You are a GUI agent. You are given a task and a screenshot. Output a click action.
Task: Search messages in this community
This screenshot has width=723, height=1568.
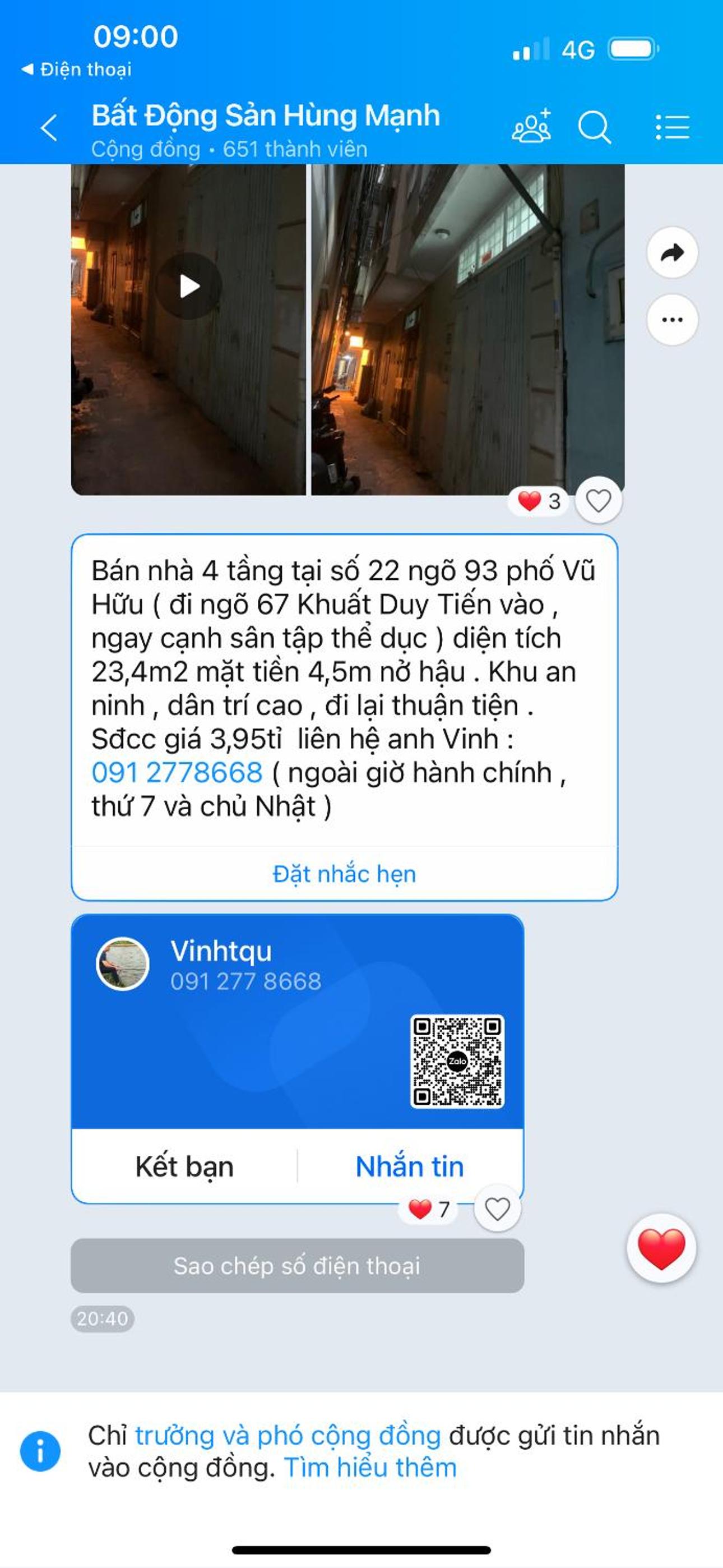594,127
